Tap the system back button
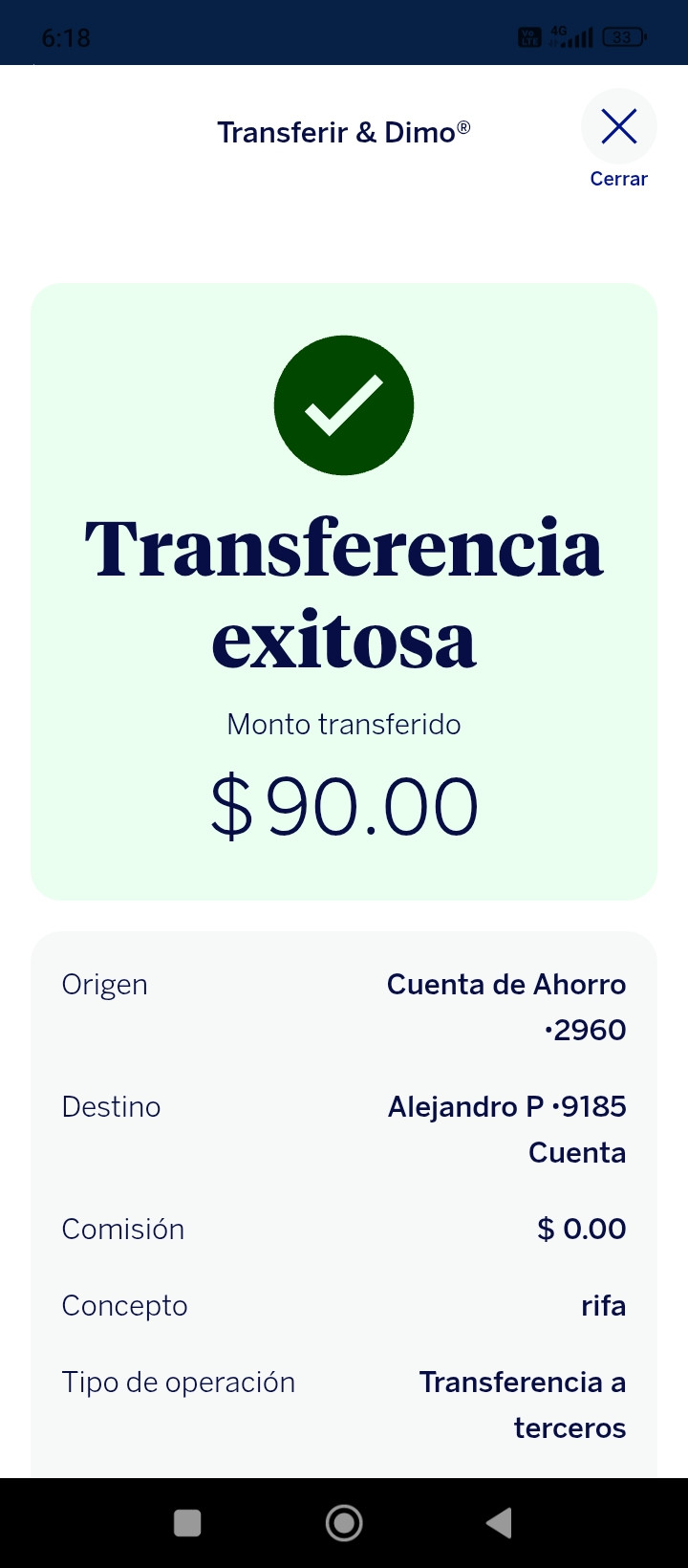This screenshot has width=688, height=1568. [x=499, y=1523]
